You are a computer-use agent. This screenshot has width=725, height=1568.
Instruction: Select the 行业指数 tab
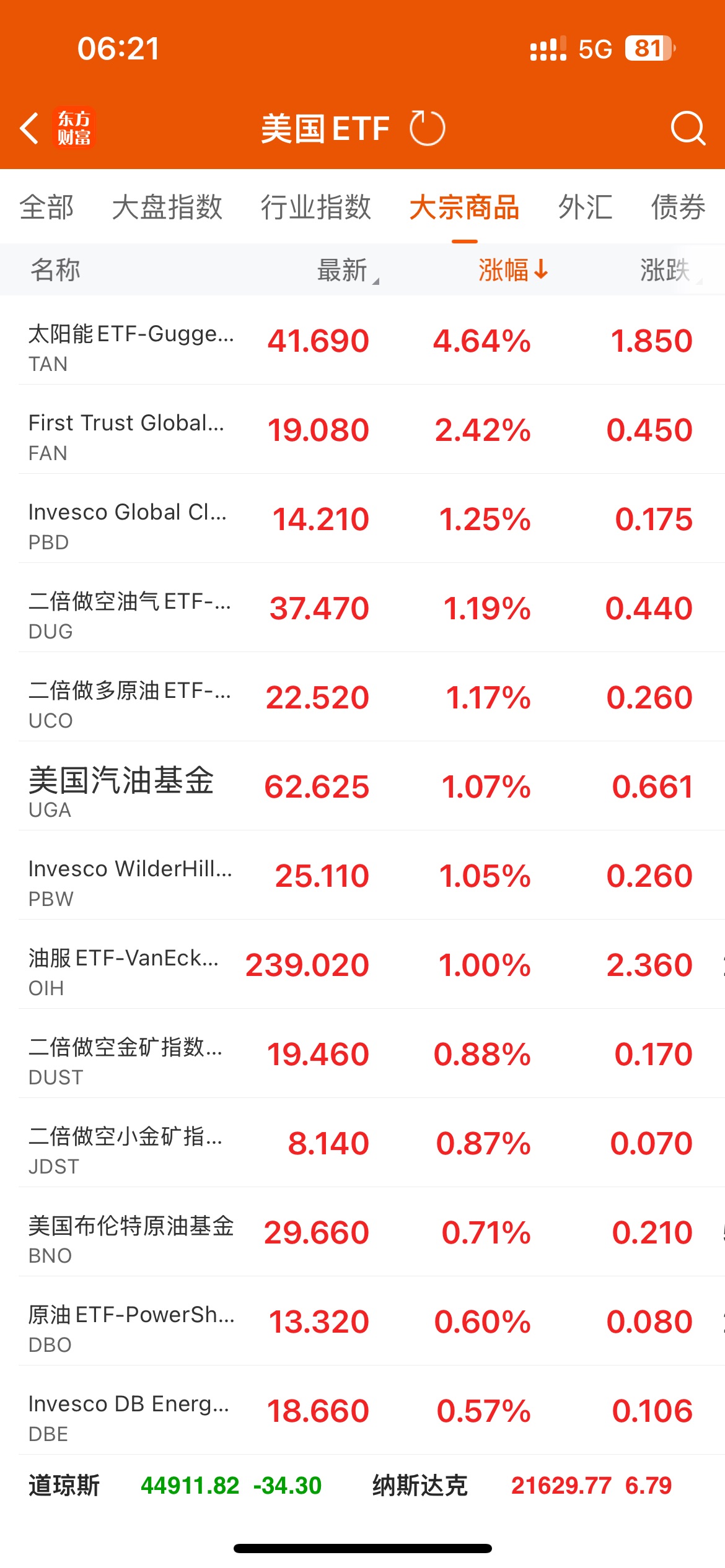point(316,207)
